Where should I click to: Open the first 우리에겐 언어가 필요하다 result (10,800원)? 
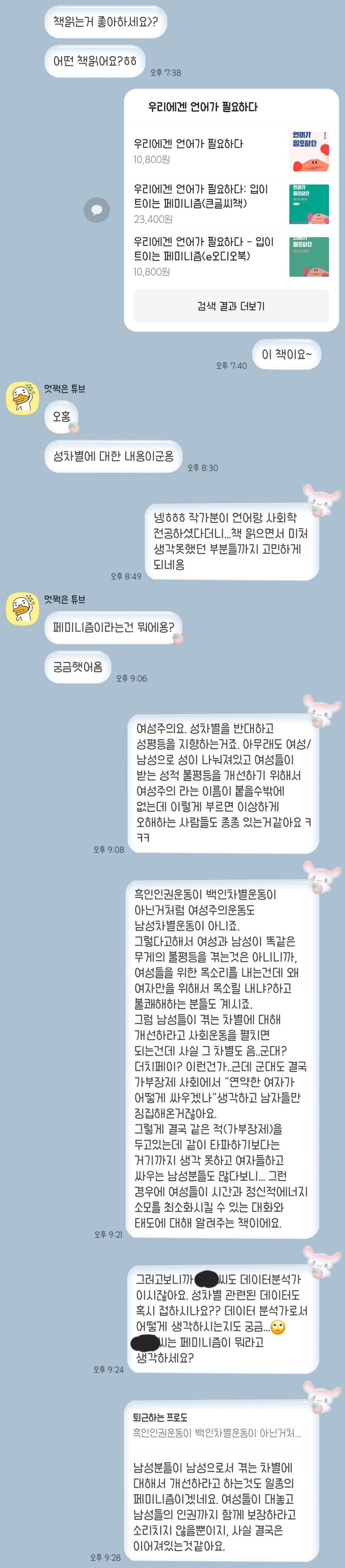pos(230,151)
